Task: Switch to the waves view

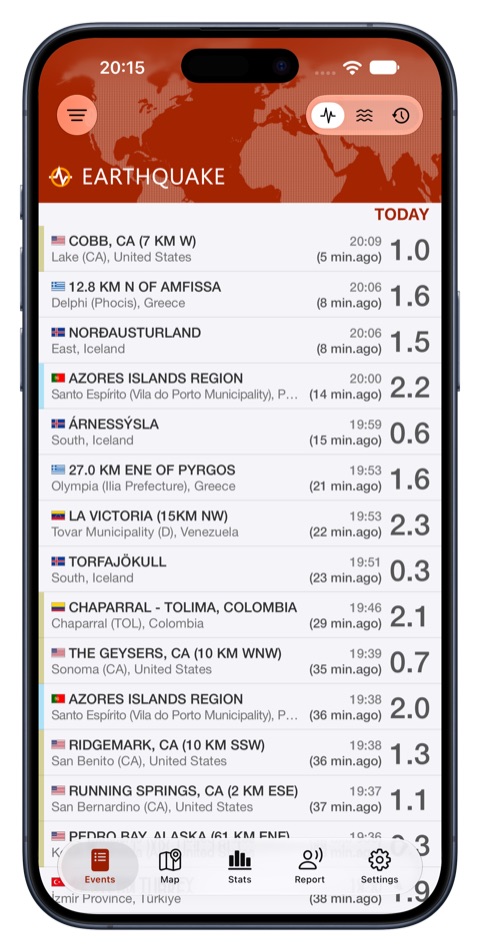Action: pos(364,115)
